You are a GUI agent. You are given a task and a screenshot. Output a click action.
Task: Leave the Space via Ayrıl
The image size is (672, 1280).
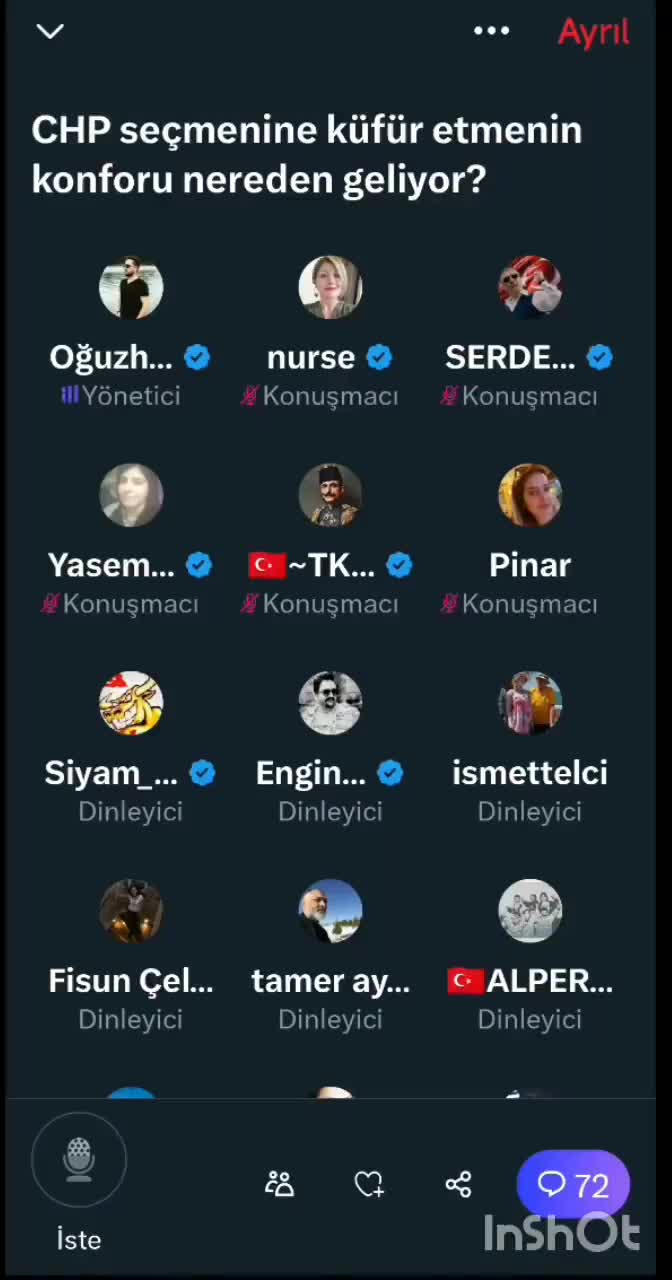(593, 32)
